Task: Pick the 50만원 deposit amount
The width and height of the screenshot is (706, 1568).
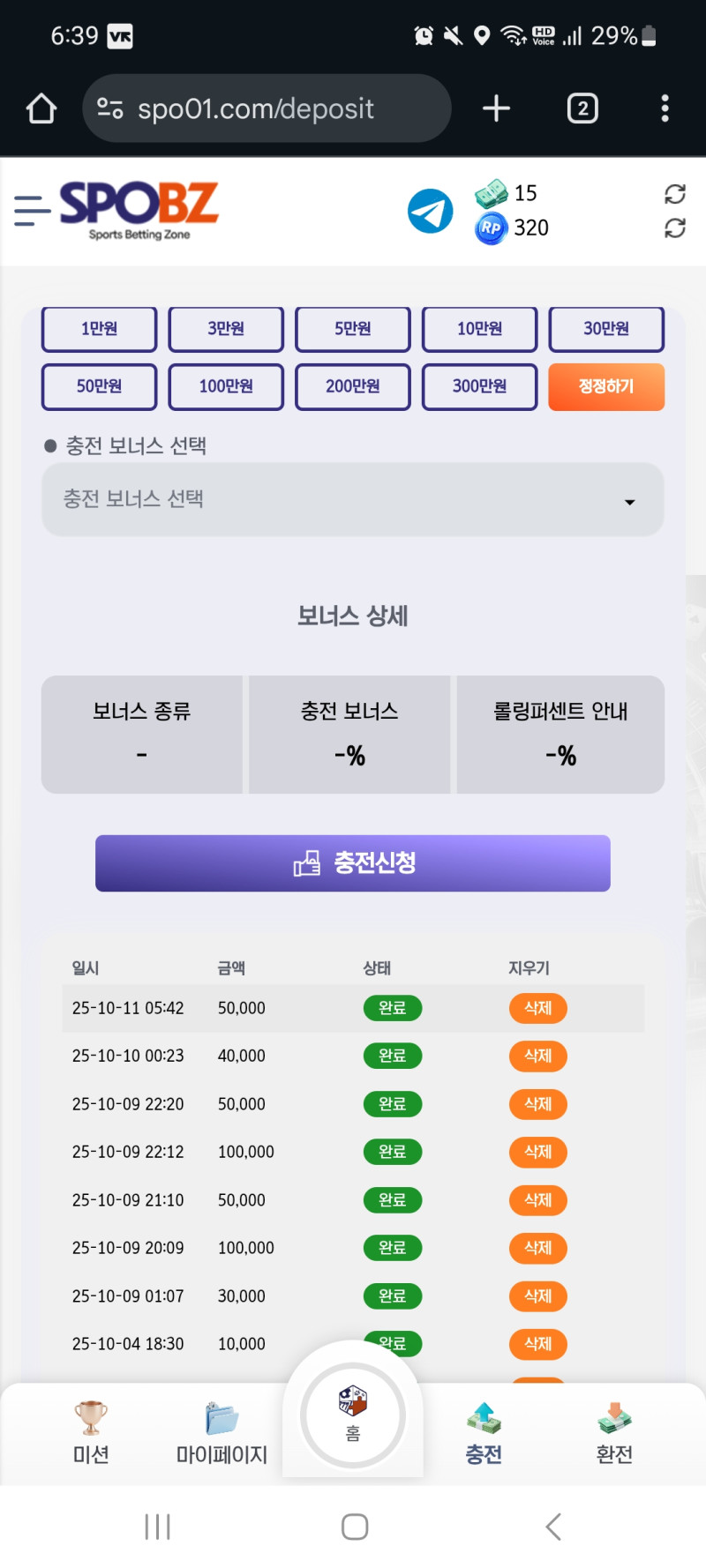Action: click(99, 386)
